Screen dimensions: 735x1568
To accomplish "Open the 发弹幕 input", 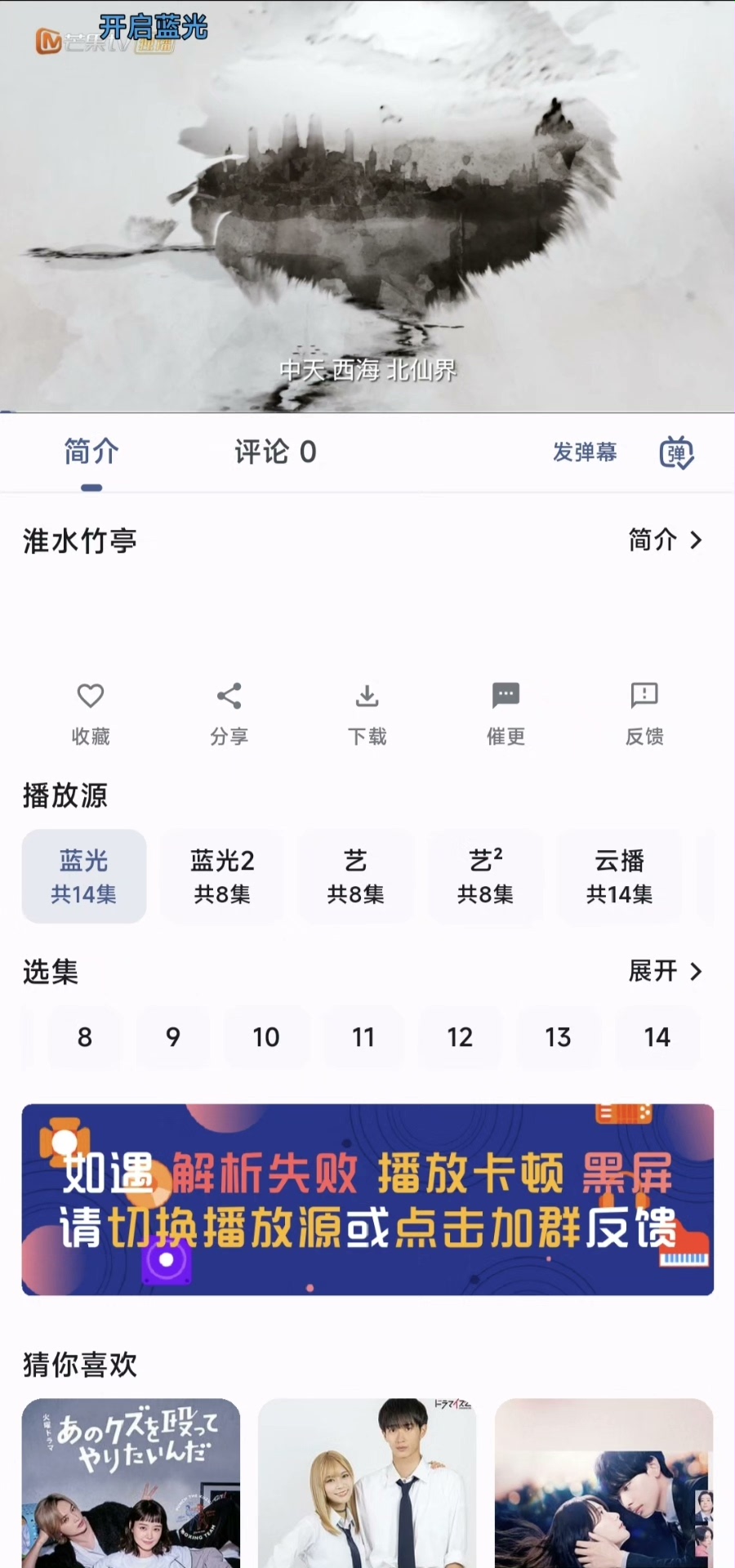I will coord(585,452).
